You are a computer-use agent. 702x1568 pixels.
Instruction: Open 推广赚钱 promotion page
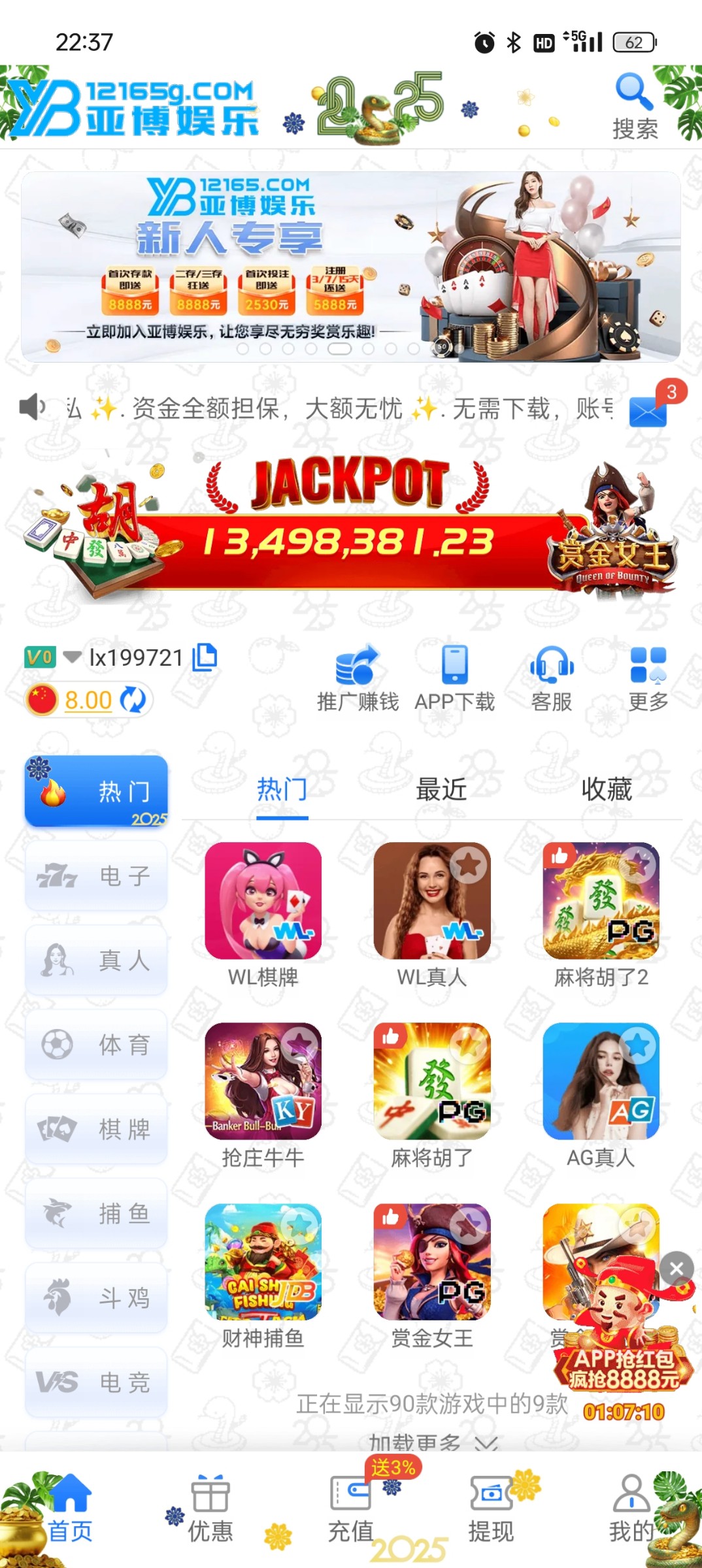pos(358,678)
